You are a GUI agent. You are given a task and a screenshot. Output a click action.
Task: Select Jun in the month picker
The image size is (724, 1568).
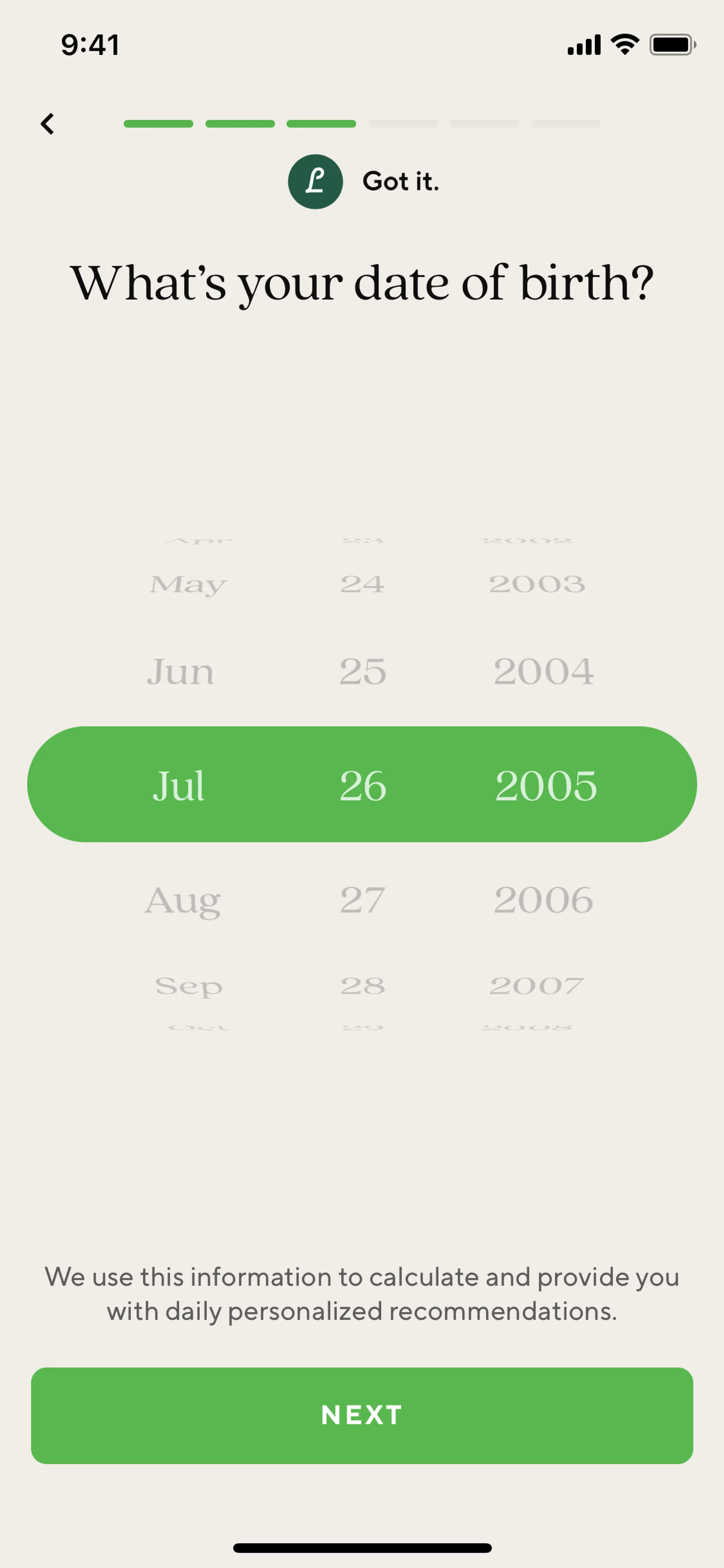tap(180, 672)
